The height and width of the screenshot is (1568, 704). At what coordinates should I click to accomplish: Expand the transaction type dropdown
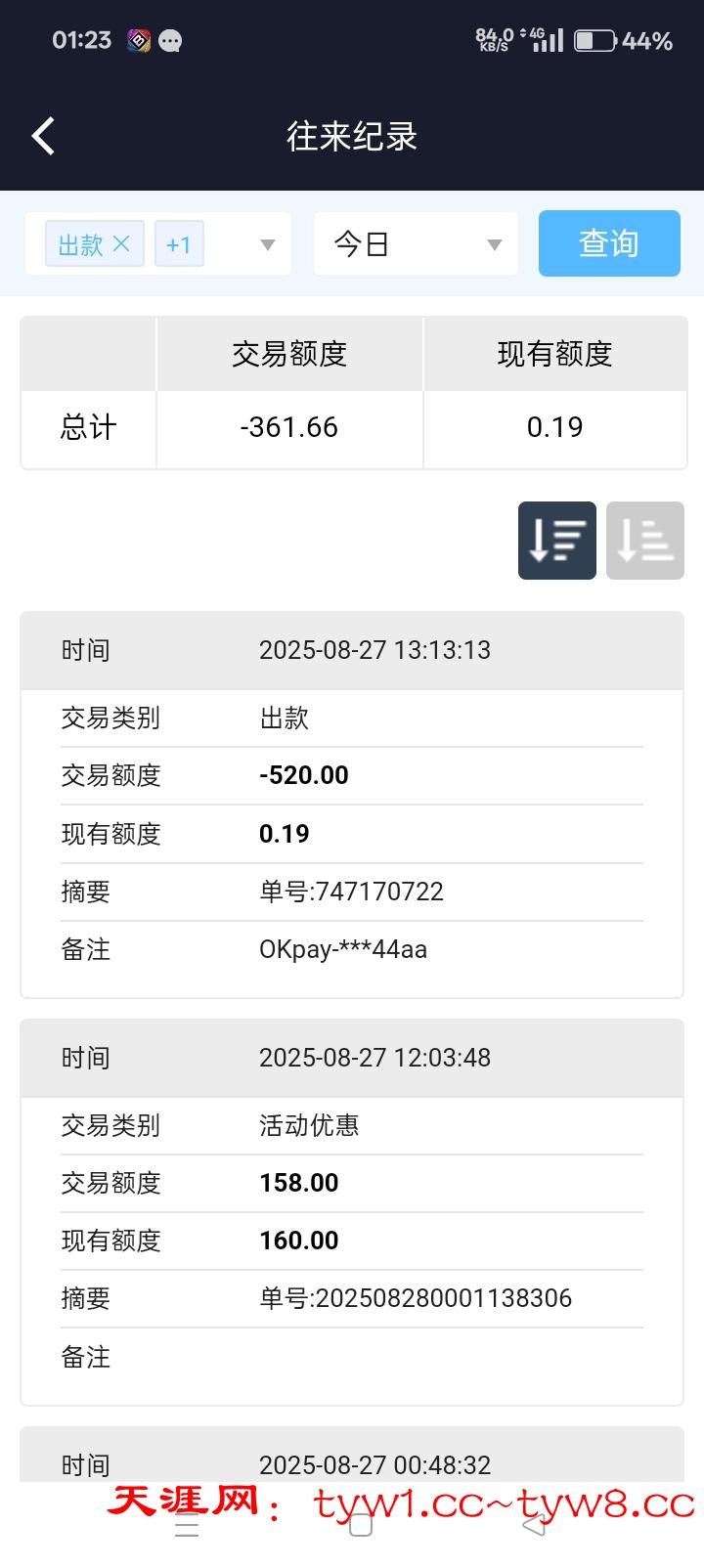coord(267,244)
